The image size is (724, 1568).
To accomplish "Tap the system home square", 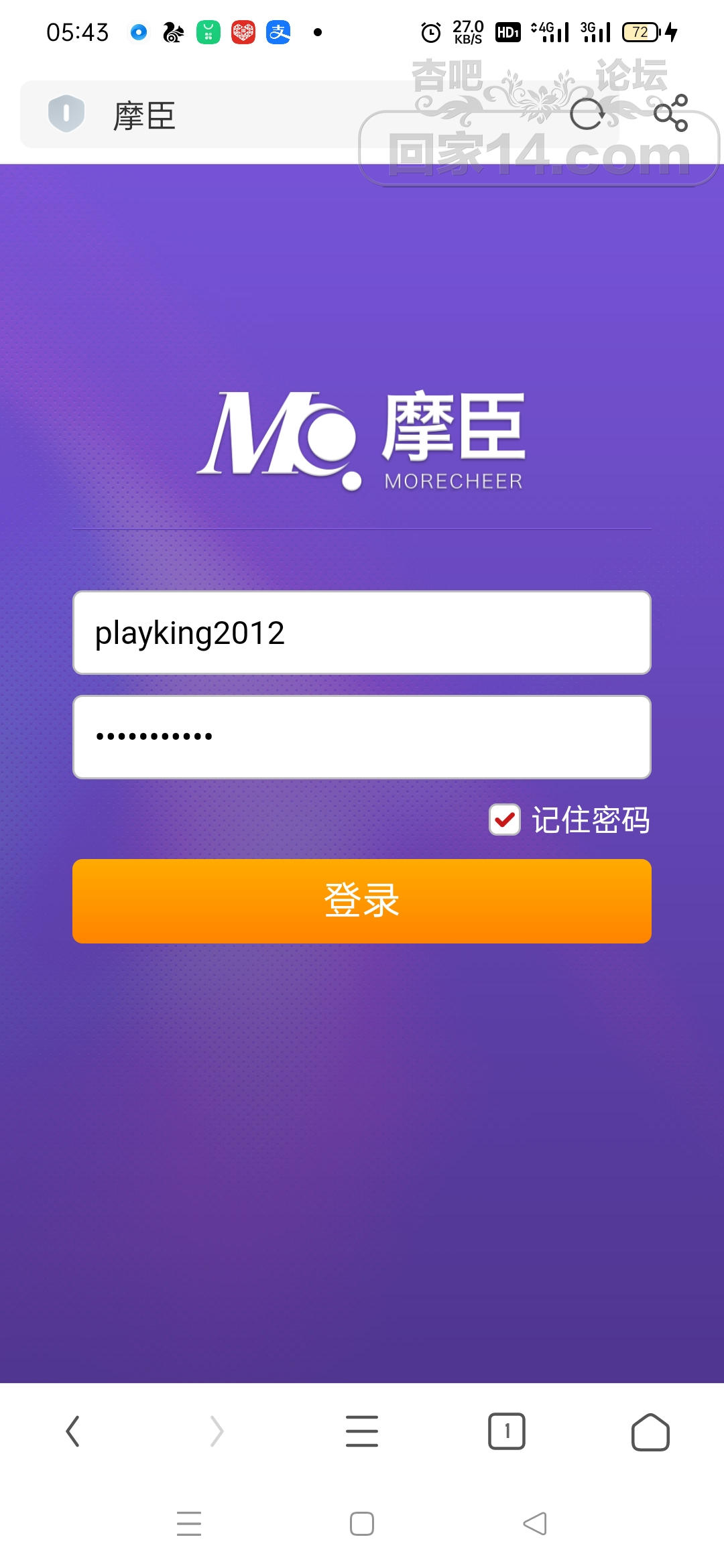I will pos(362,1523).
